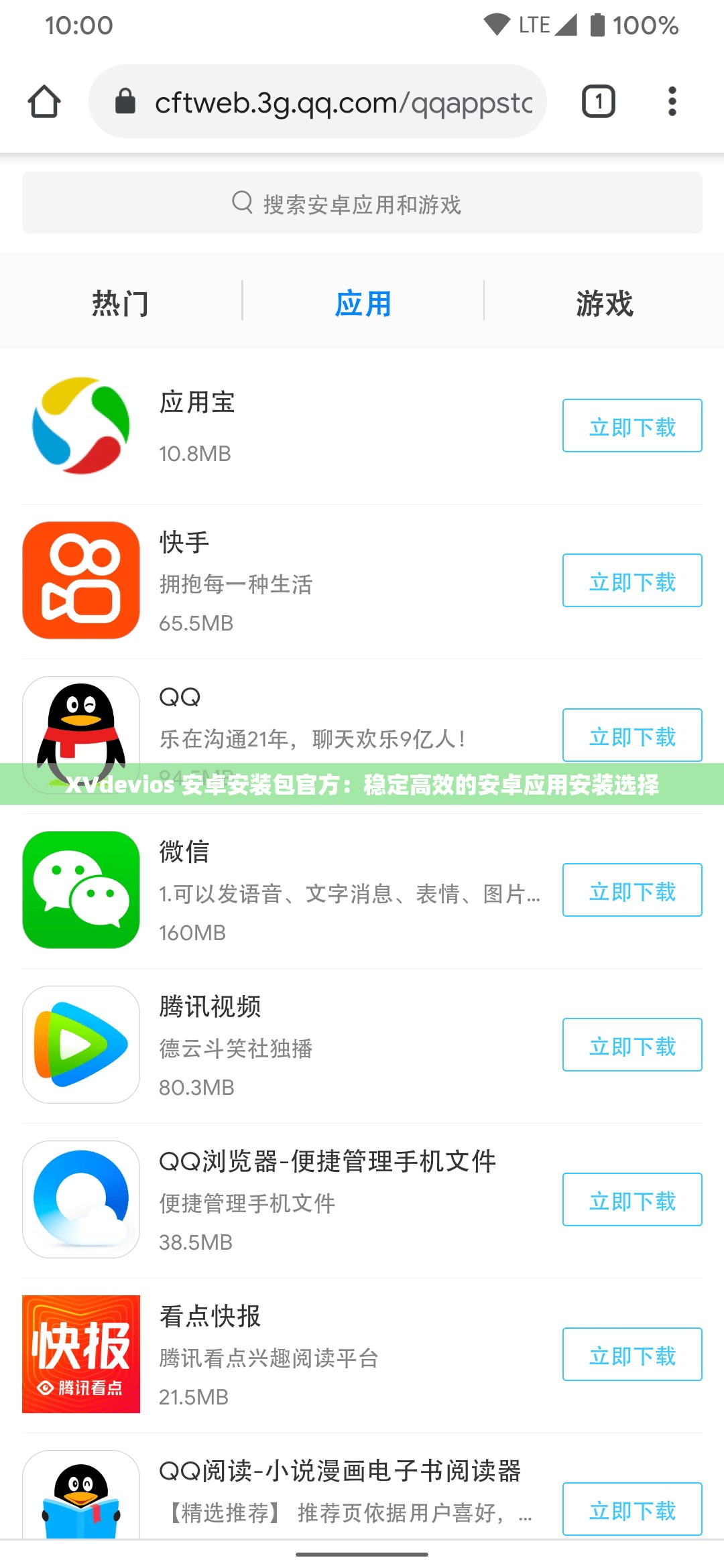Download 应用宝 with 立即下载

(631, 426)
